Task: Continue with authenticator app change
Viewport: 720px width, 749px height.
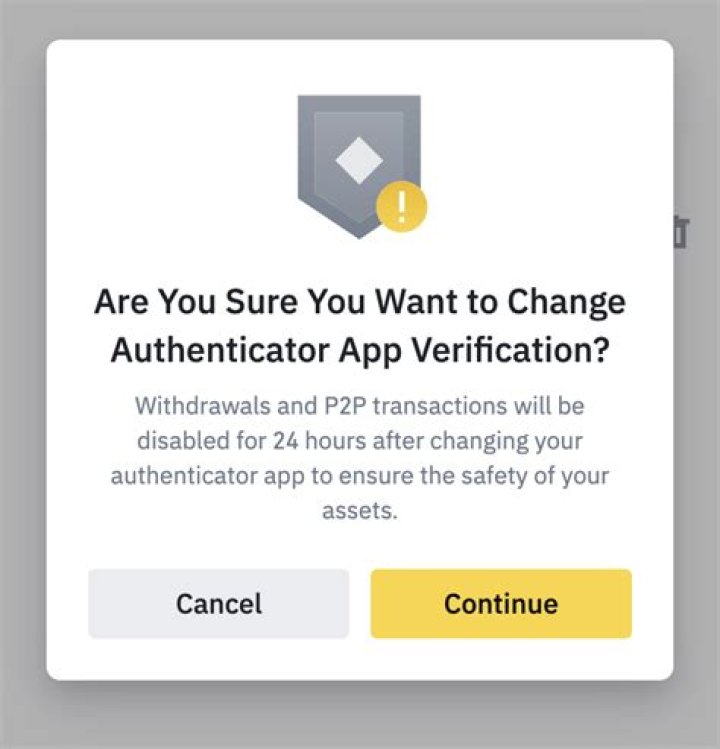Action: (501, 604)
